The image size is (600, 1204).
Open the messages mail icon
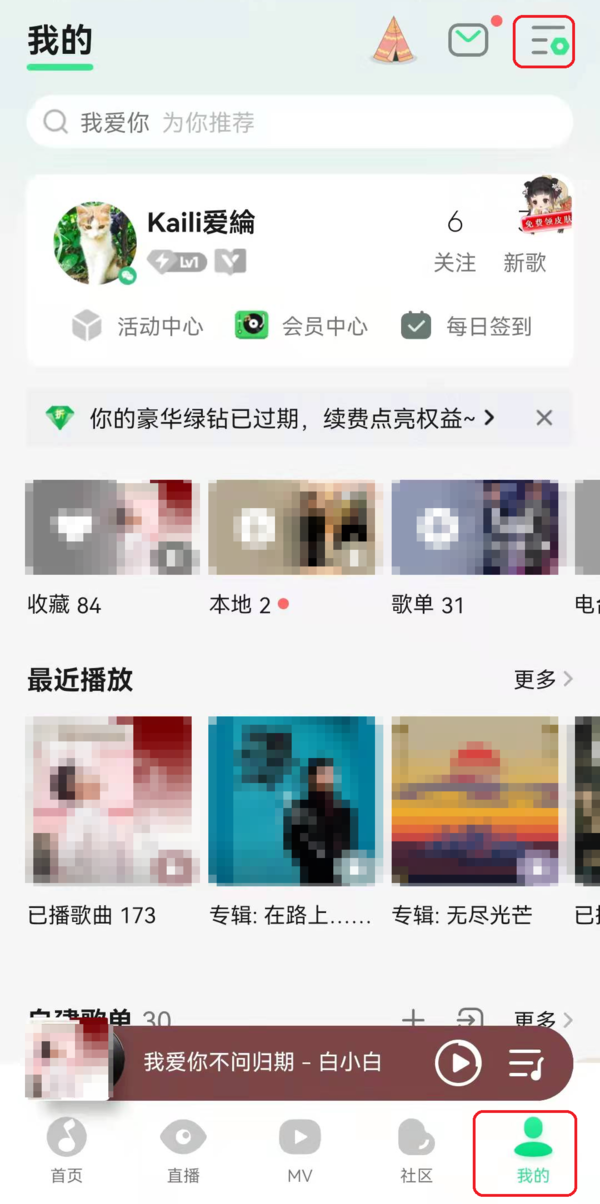[468, 41]
